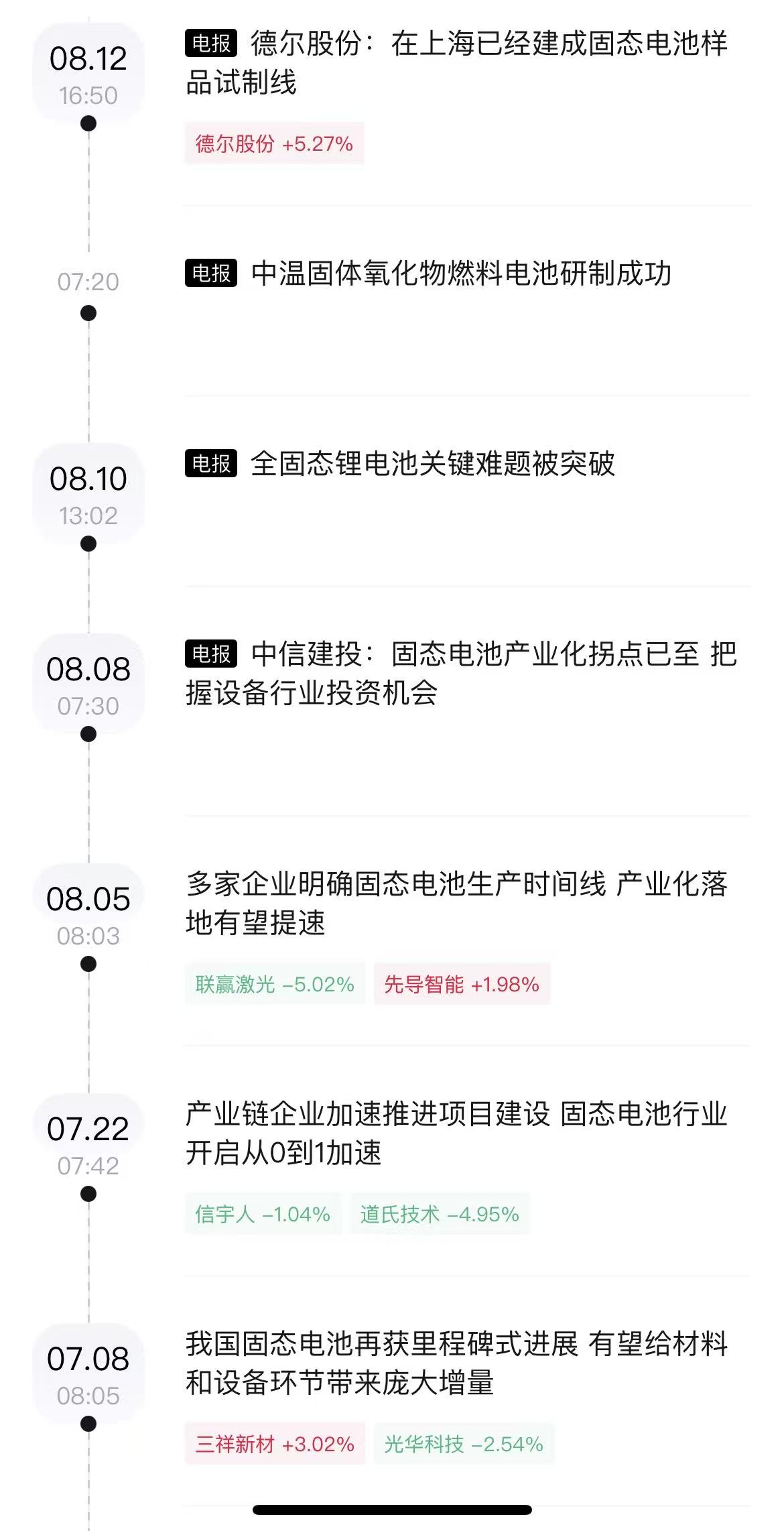View article 多家企业明确固态电池生产时间线

(x=456, y=903)
